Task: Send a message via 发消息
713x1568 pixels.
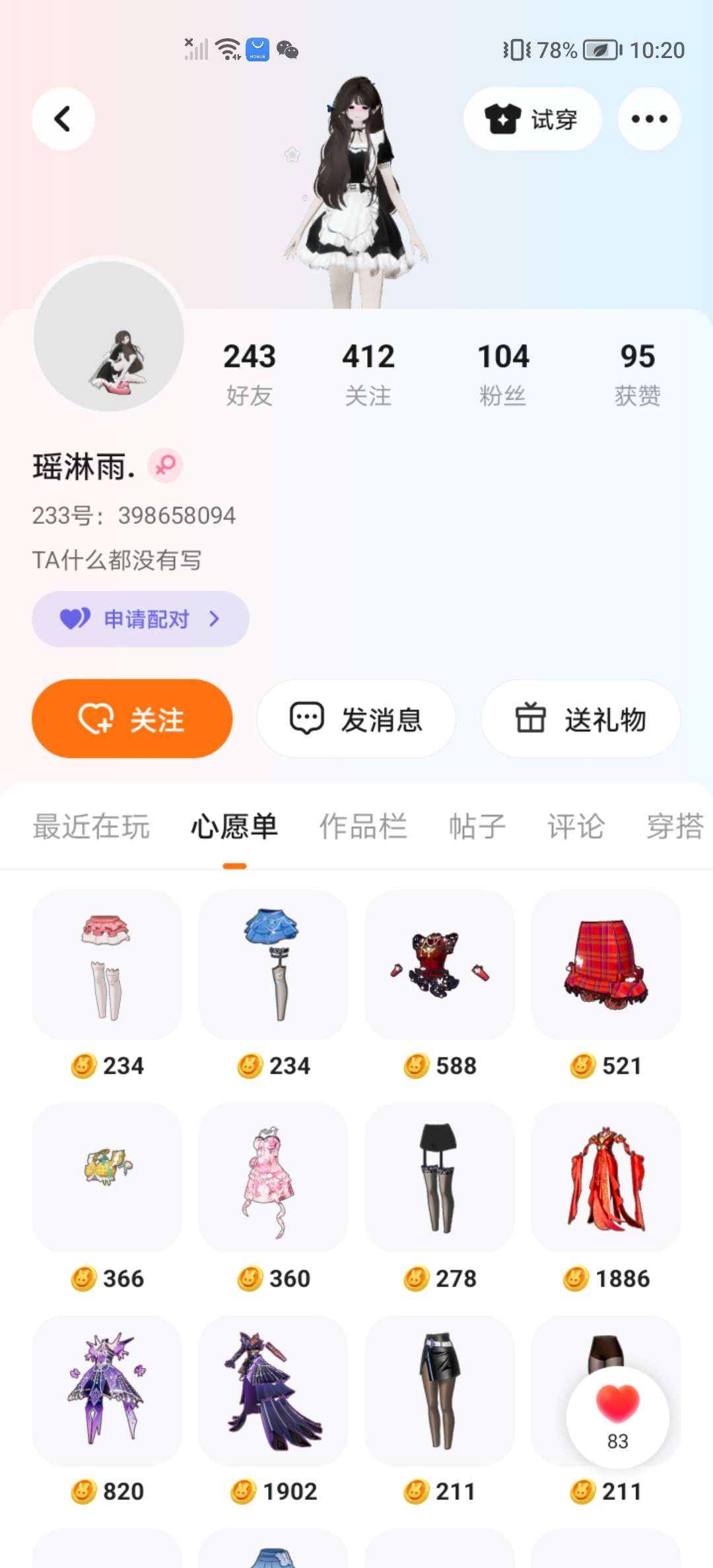Action: point(356,719)
